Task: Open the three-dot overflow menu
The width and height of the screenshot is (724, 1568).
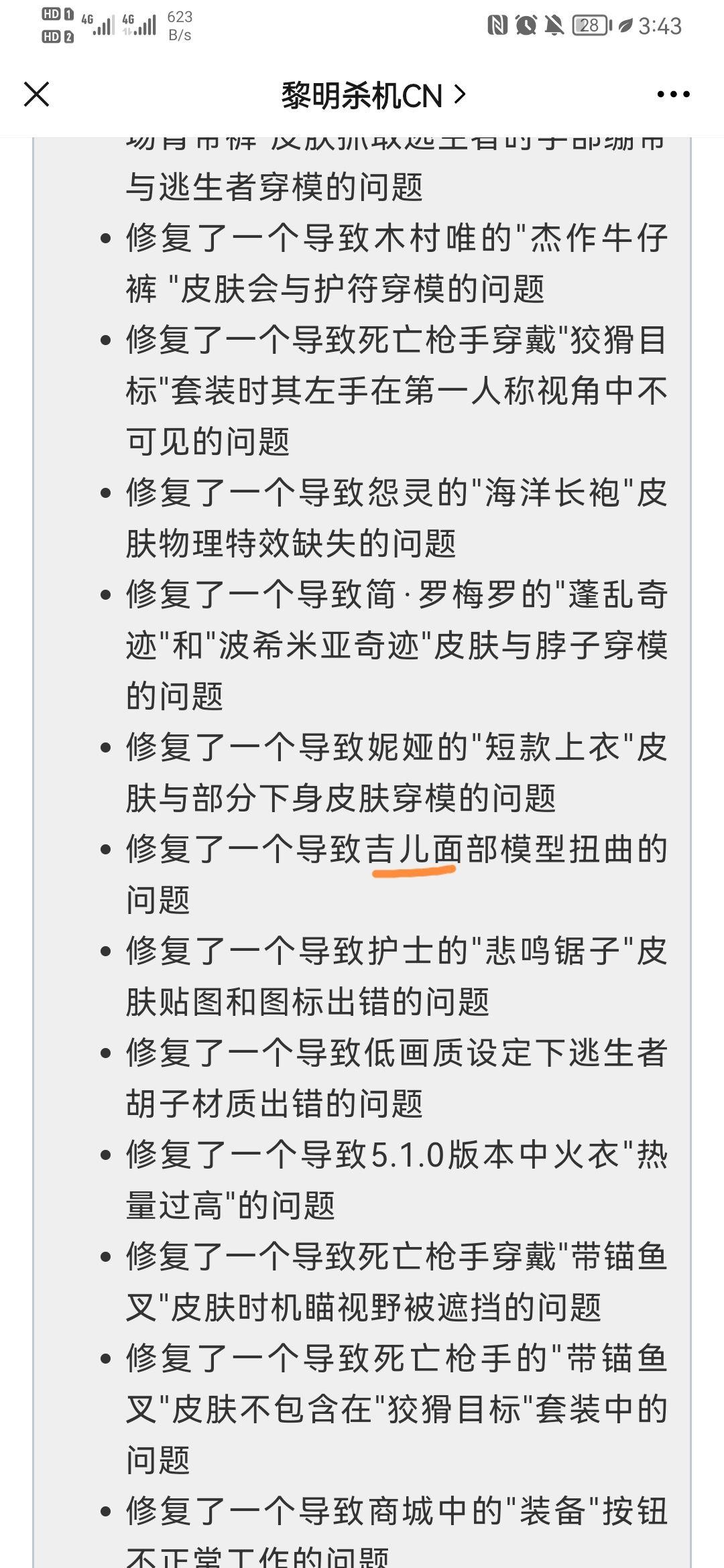Action: click(673, 94)
